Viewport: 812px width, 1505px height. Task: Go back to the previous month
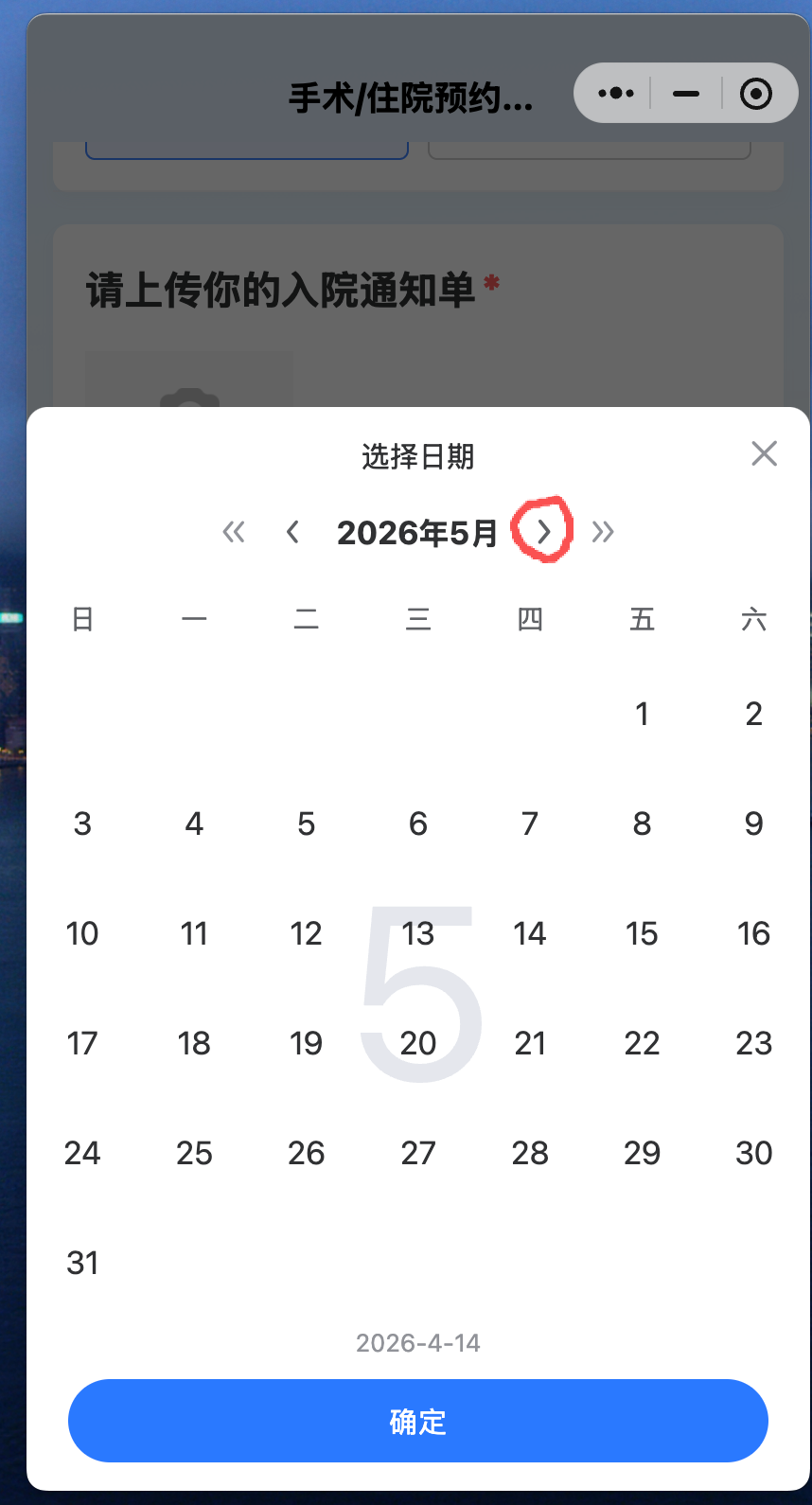point(293,532)
